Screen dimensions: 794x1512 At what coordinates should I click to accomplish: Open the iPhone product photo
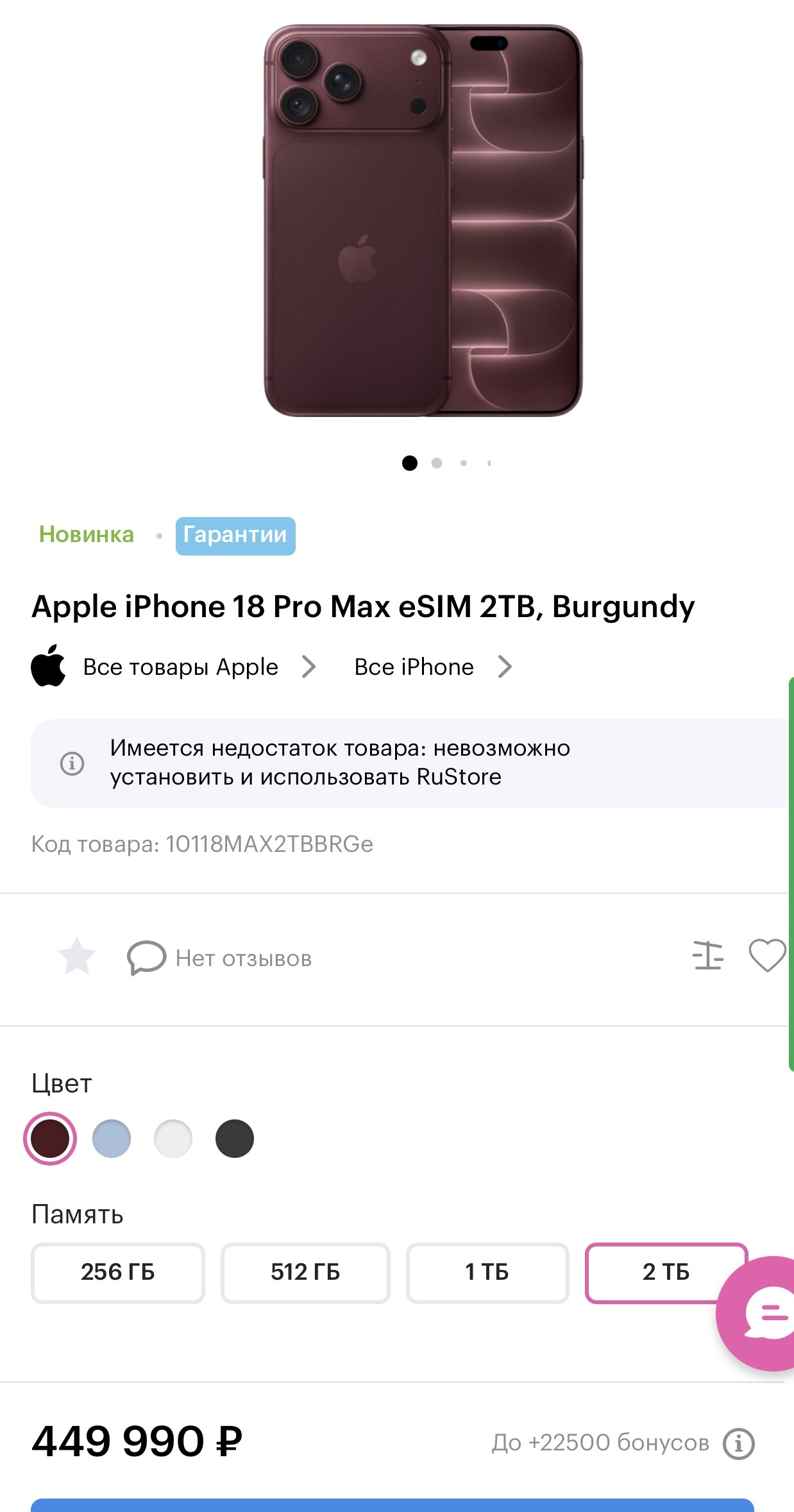click(x=423, y=221)
